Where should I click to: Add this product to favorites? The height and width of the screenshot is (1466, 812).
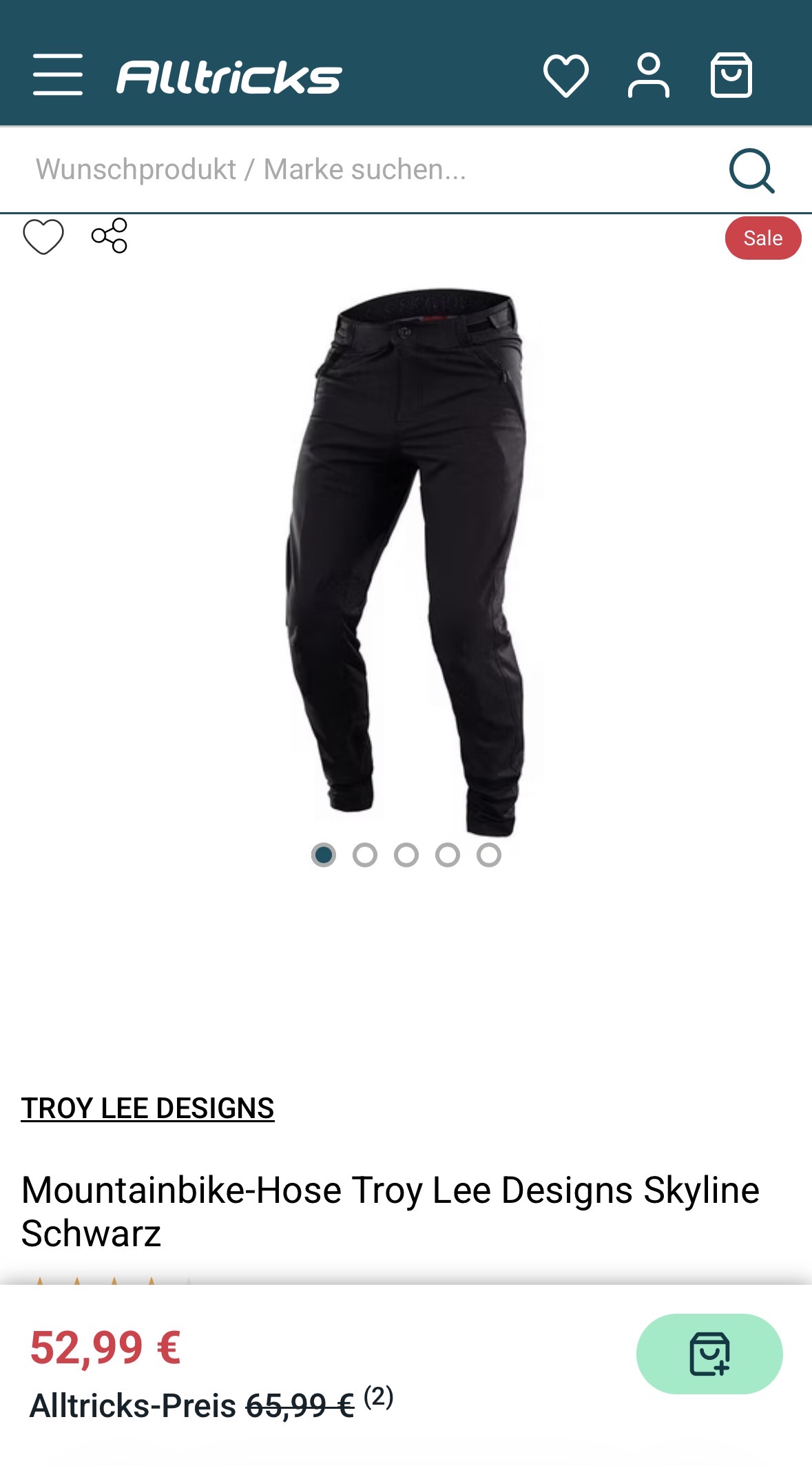tap(43, 237)
